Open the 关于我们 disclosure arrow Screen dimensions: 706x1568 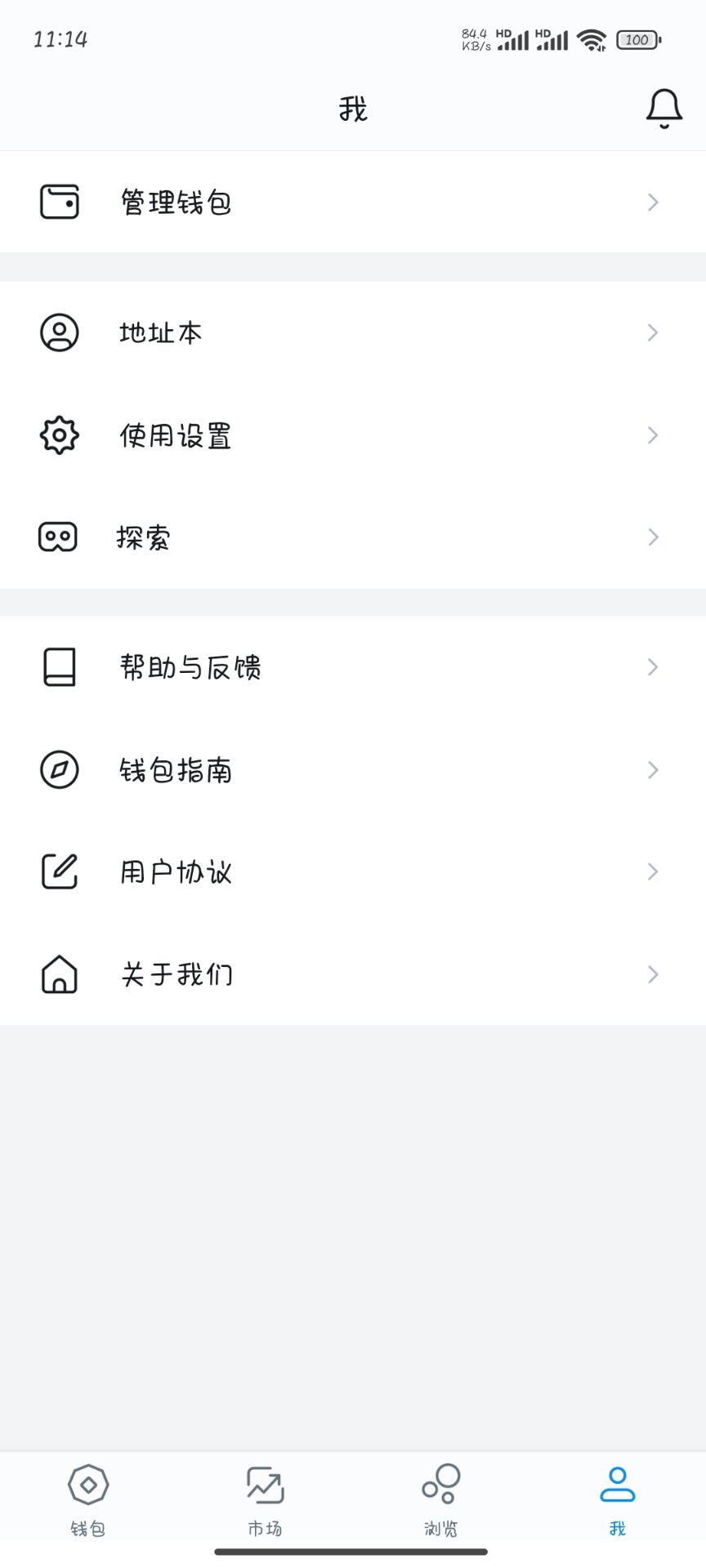(651, 973)
